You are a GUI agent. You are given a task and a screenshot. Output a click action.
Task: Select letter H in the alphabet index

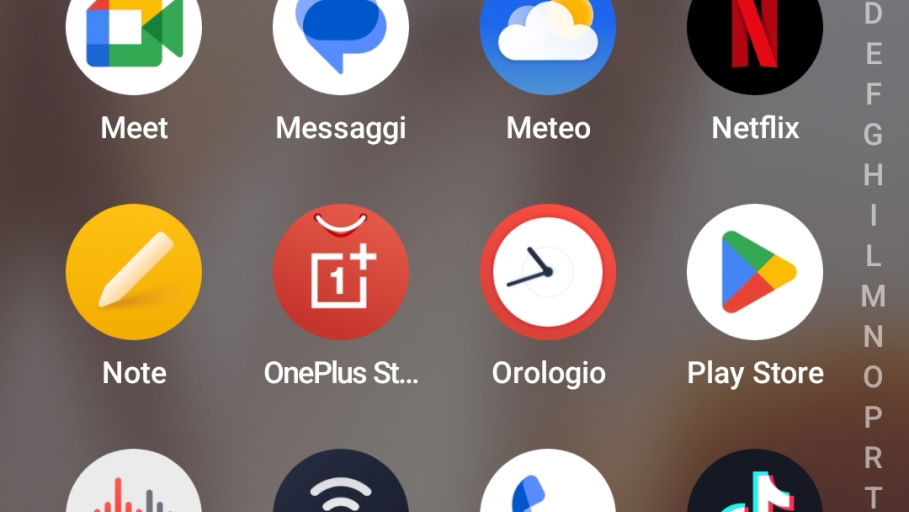click(x=873, y=174)
